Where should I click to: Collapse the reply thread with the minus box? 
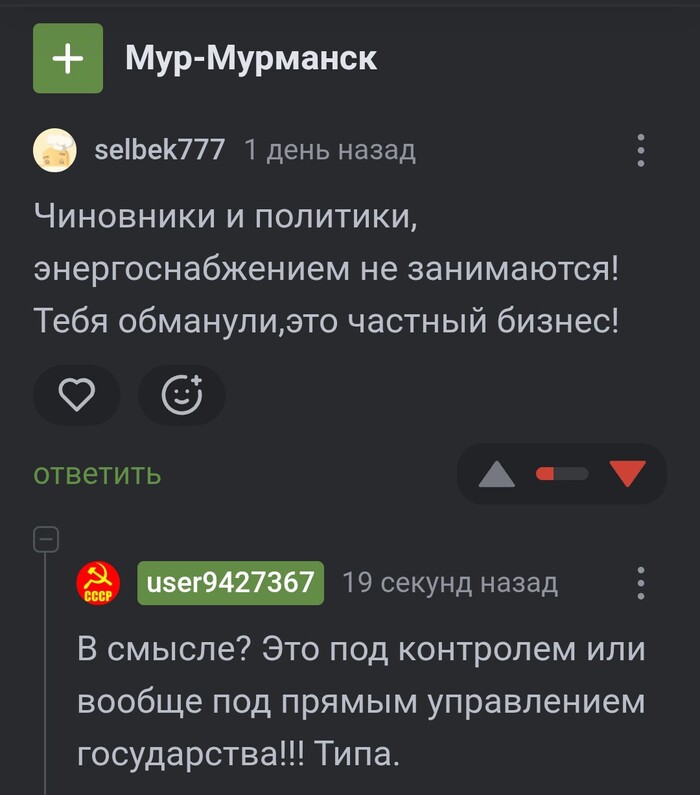click(46, 540)
